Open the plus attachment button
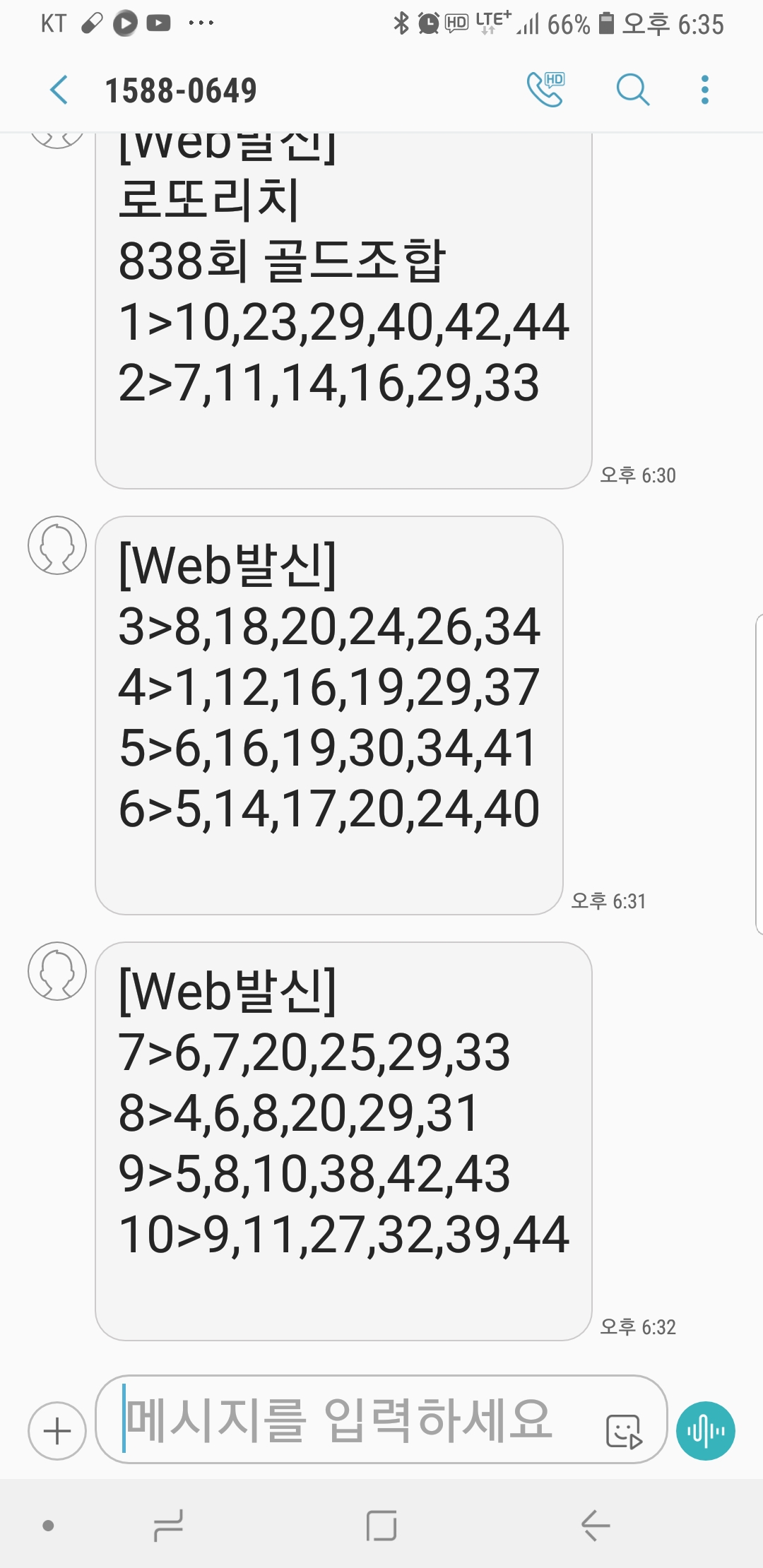The height and width of the screenshot is (1568, 763). 57,1431
